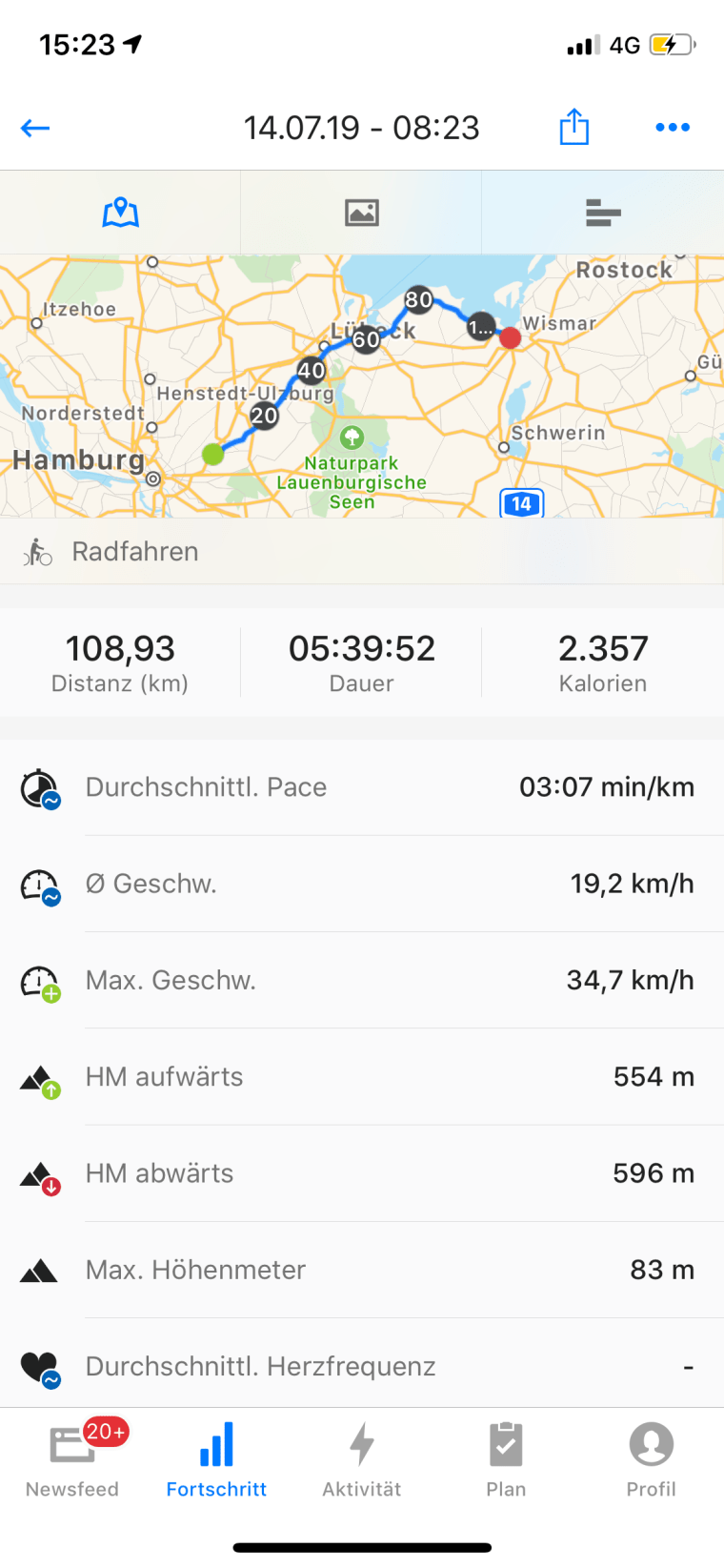Open the Plan tab
Image resolution: width=724 pixels, height=1568 pixels.
(506, 1460)
